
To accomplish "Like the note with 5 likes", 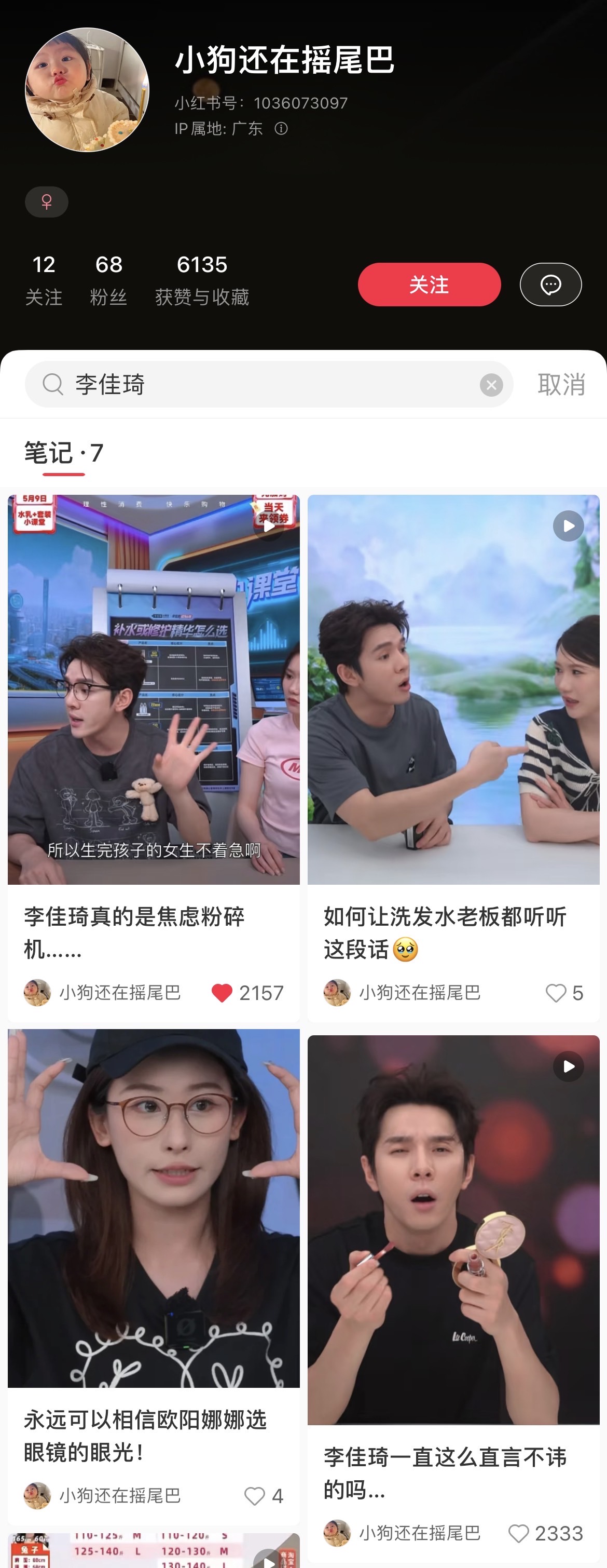I will [x=555, y=993].
